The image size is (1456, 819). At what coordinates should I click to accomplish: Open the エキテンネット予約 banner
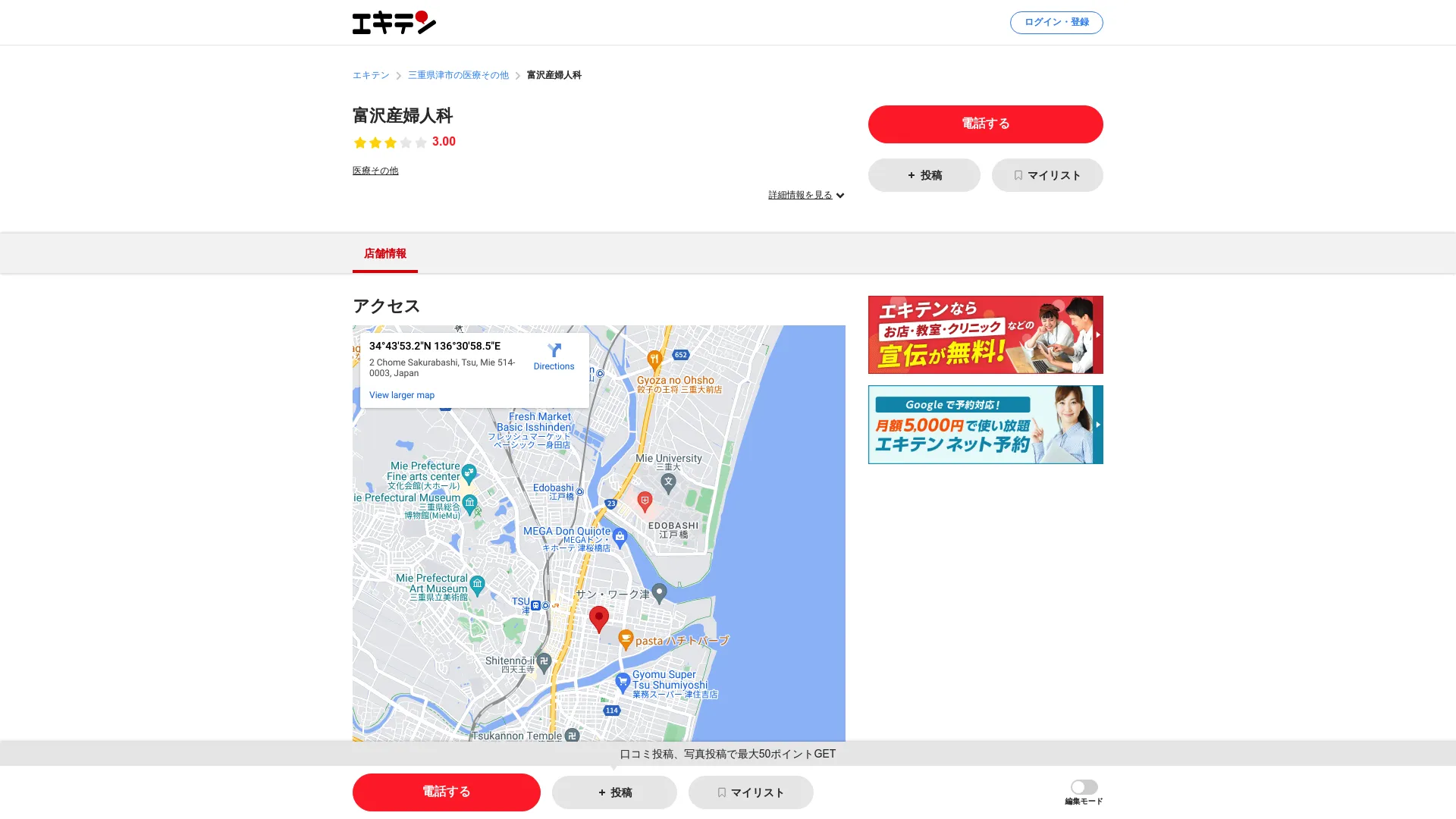pyautogui.click(x=985, y=425)
